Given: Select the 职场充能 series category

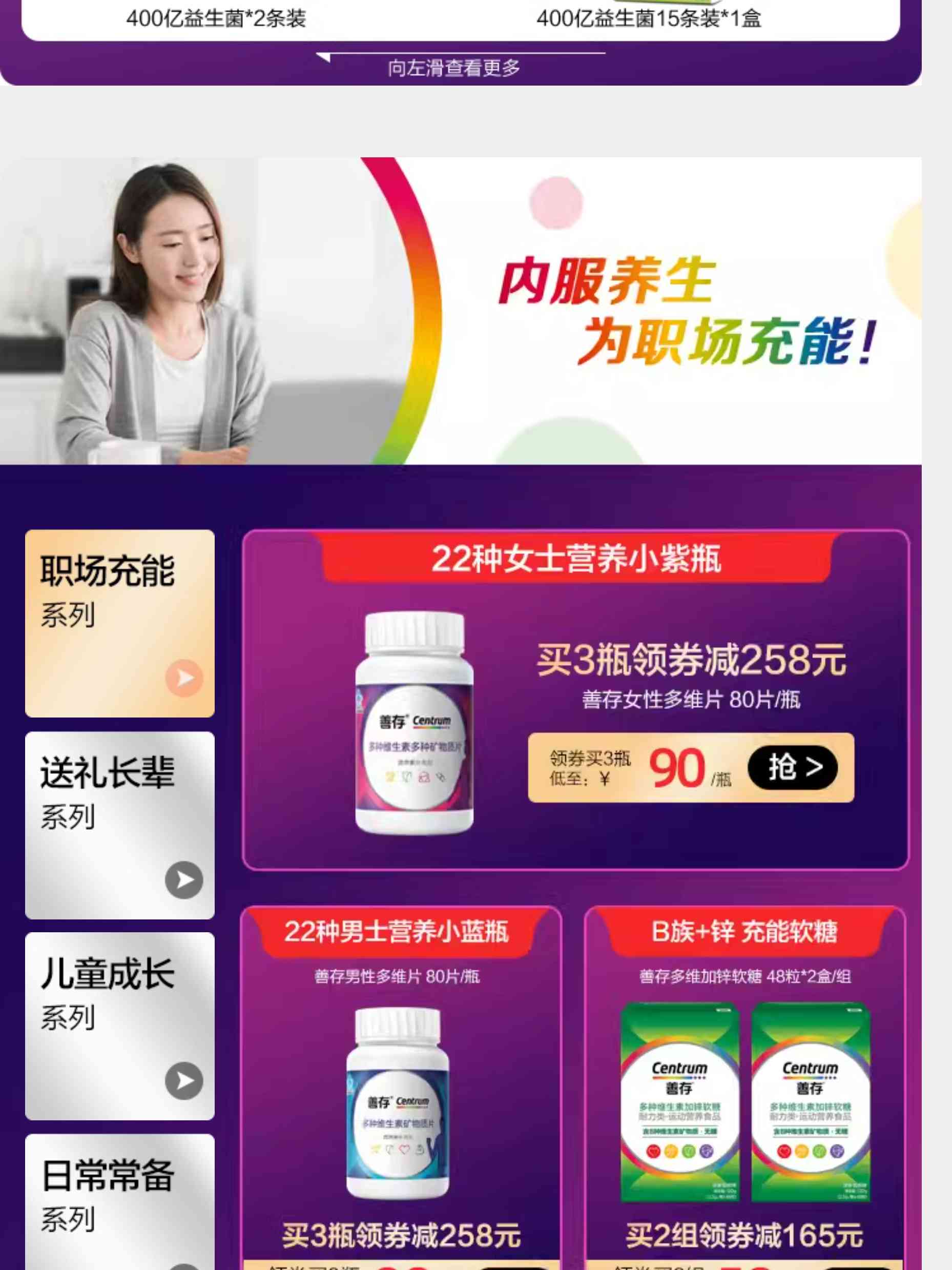Looking at the screenshot, I should (119, 623).
